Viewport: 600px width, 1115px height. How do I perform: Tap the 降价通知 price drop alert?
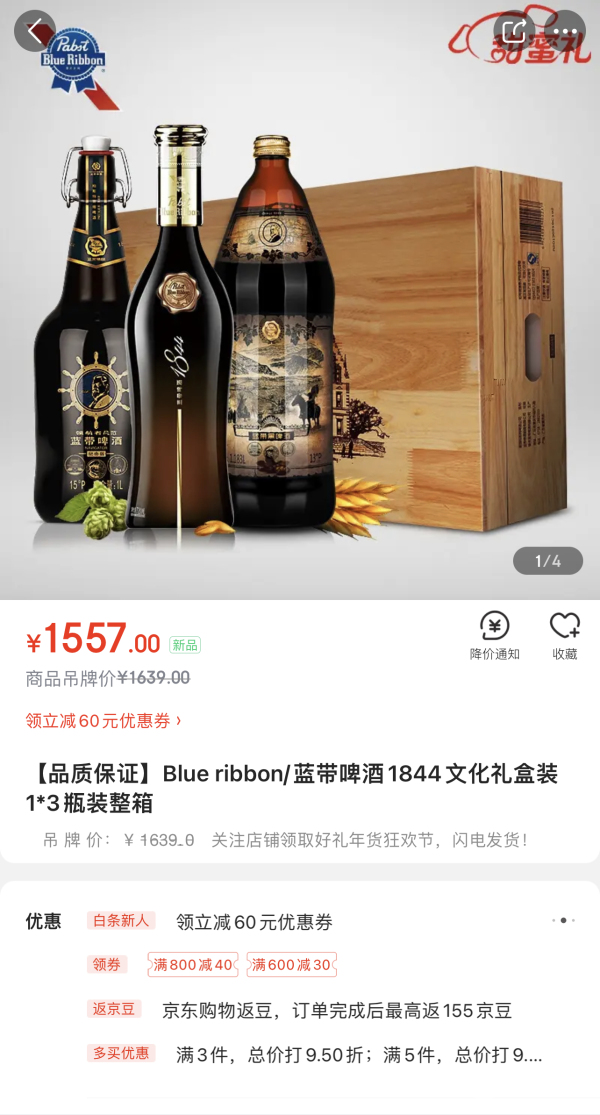point(494,636)
